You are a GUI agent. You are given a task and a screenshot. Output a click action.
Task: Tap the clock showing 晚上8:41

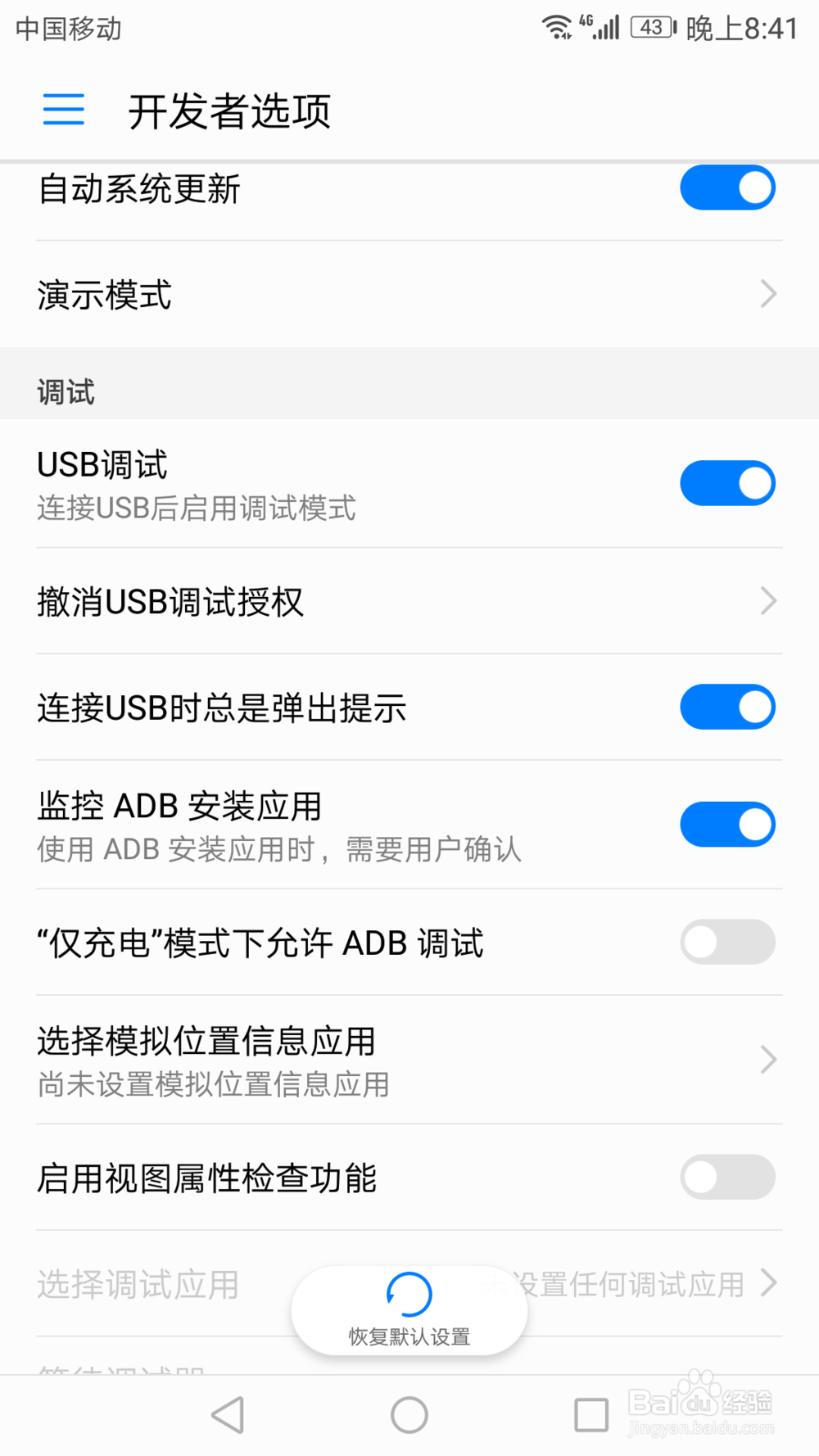click(x=740, y=27)
